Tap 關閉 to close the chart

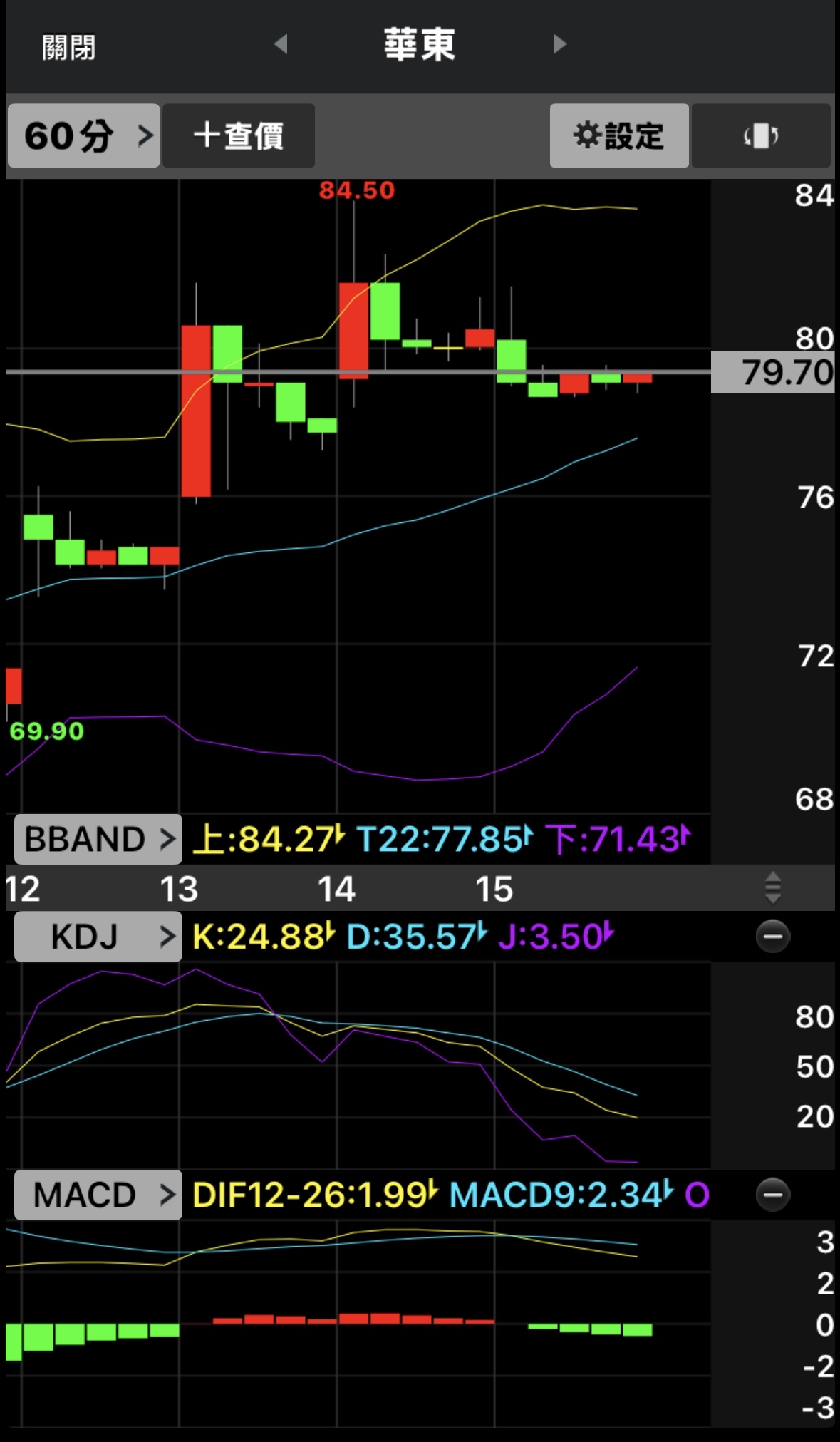point(68,47)
